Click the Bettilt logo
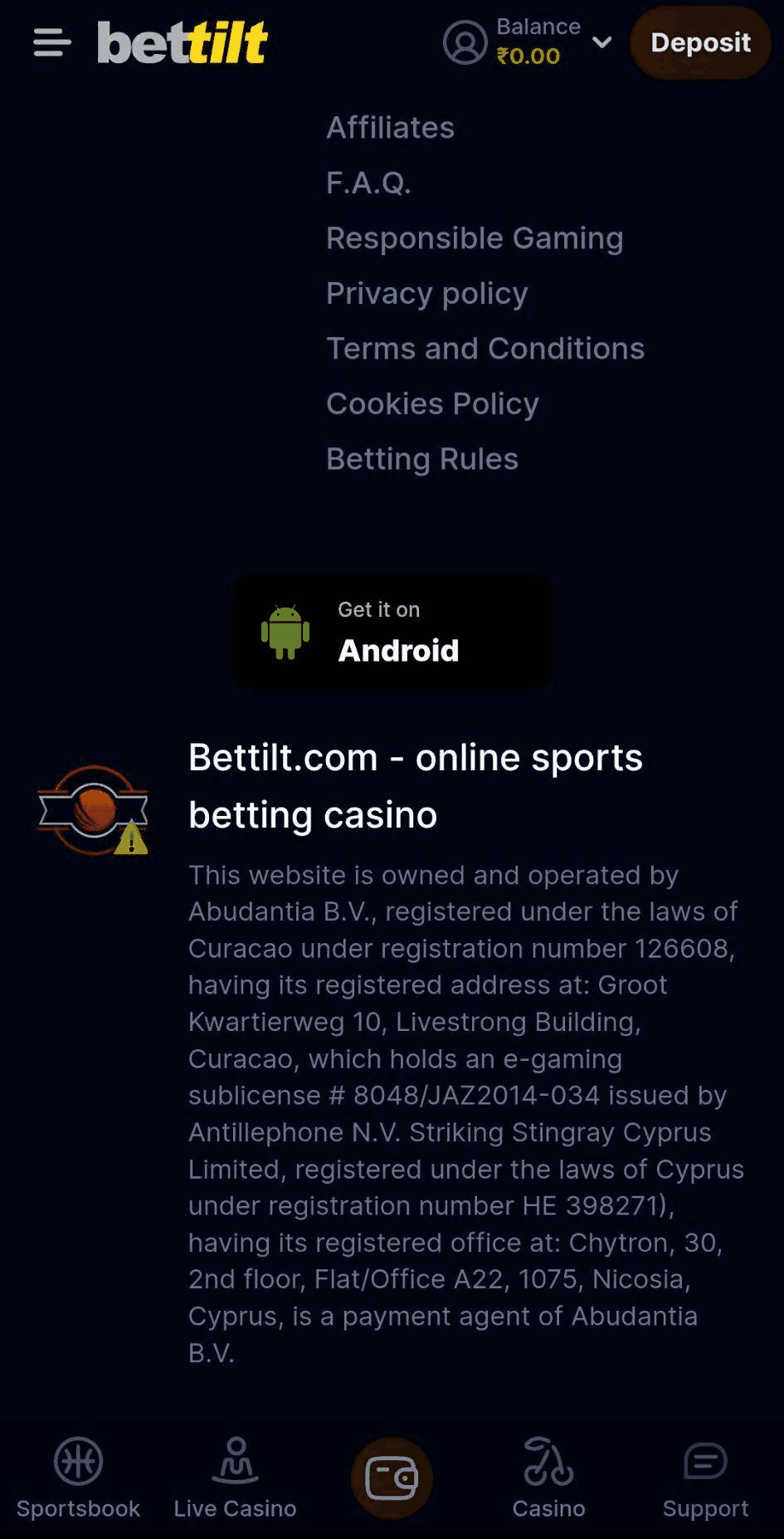784x1539 pixels. coord(181,43)
